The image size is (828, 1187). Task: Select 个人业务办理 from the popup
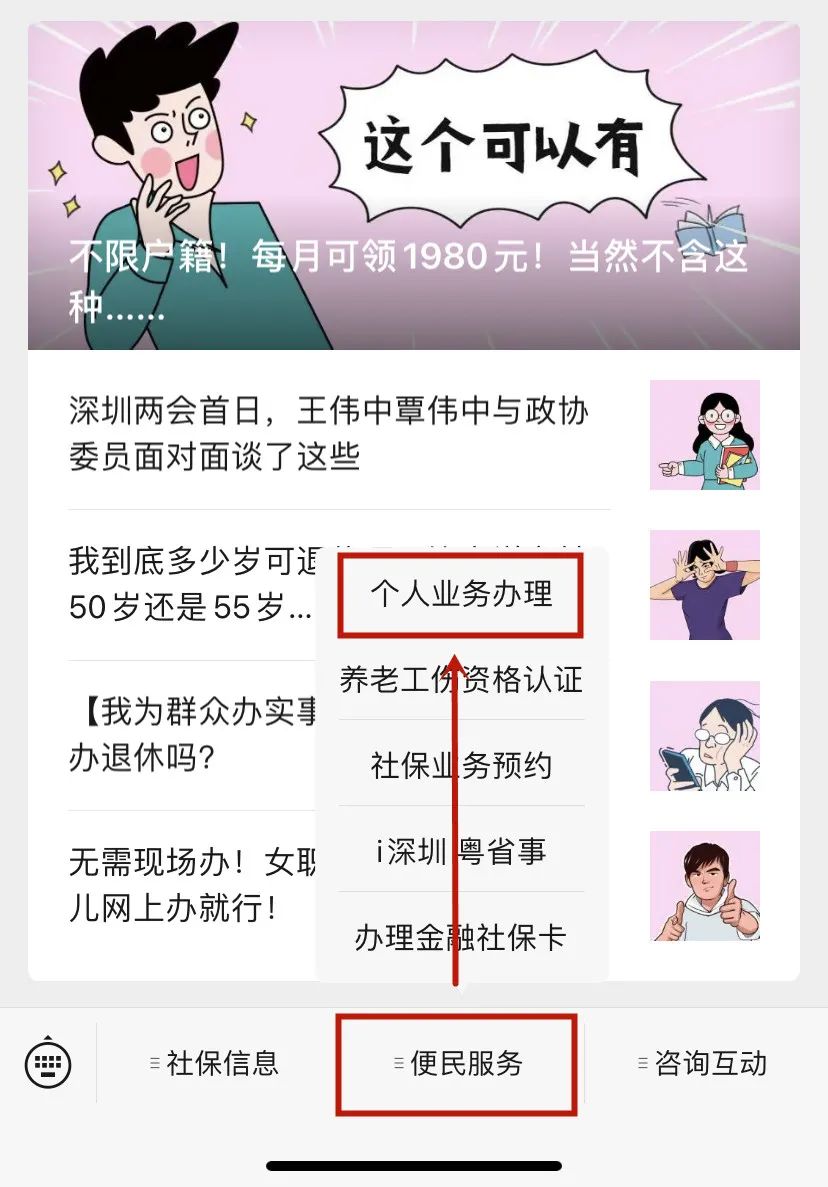pyautogui.click(x=460, y=593)
